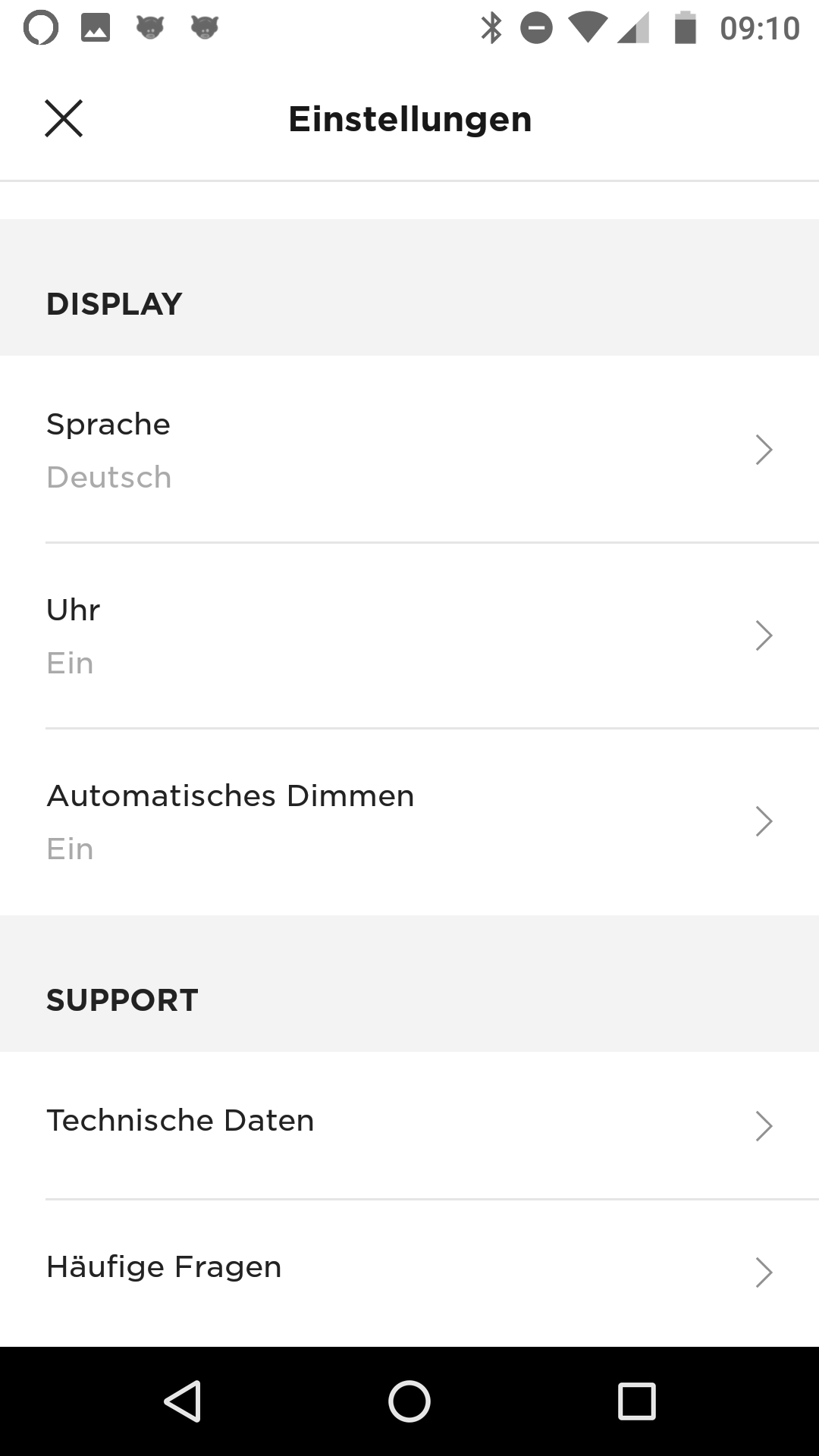
Task: Open recent apps view
Action: [x=636, y=1401]
